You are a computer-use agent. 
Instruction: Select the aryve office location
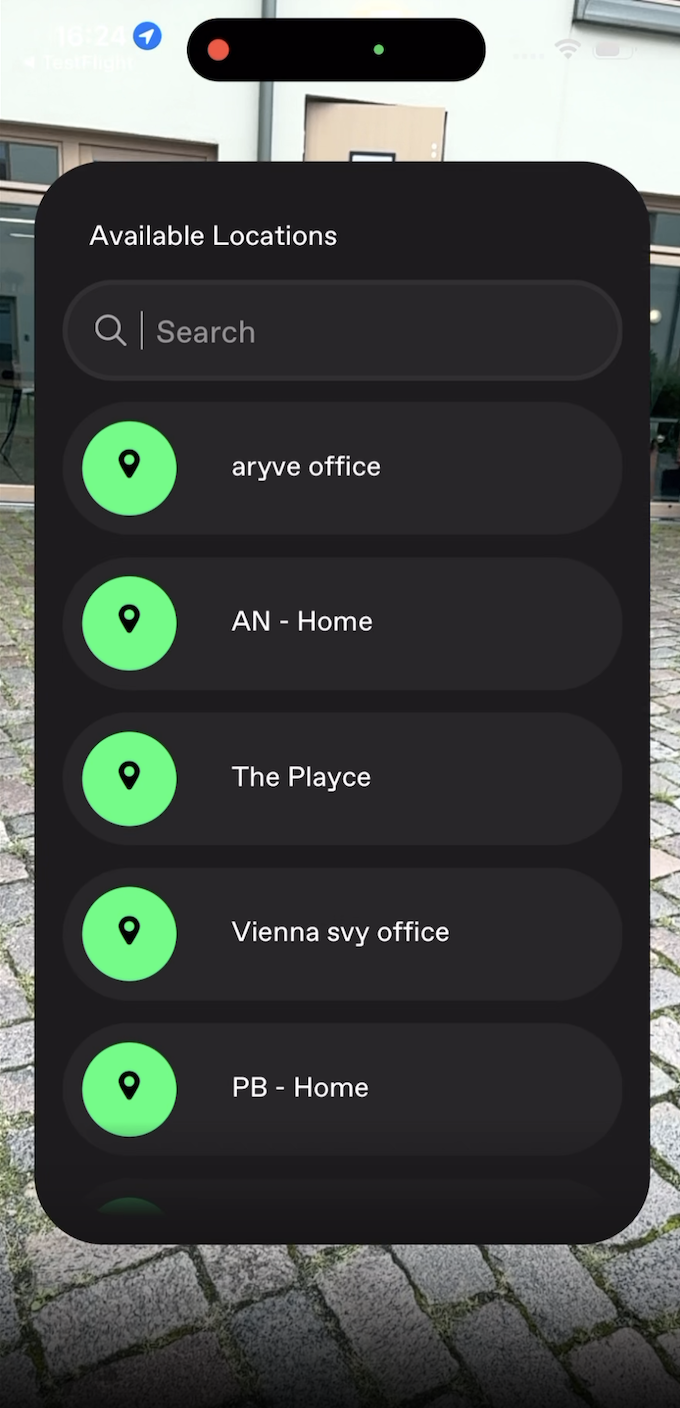point(342,468)
